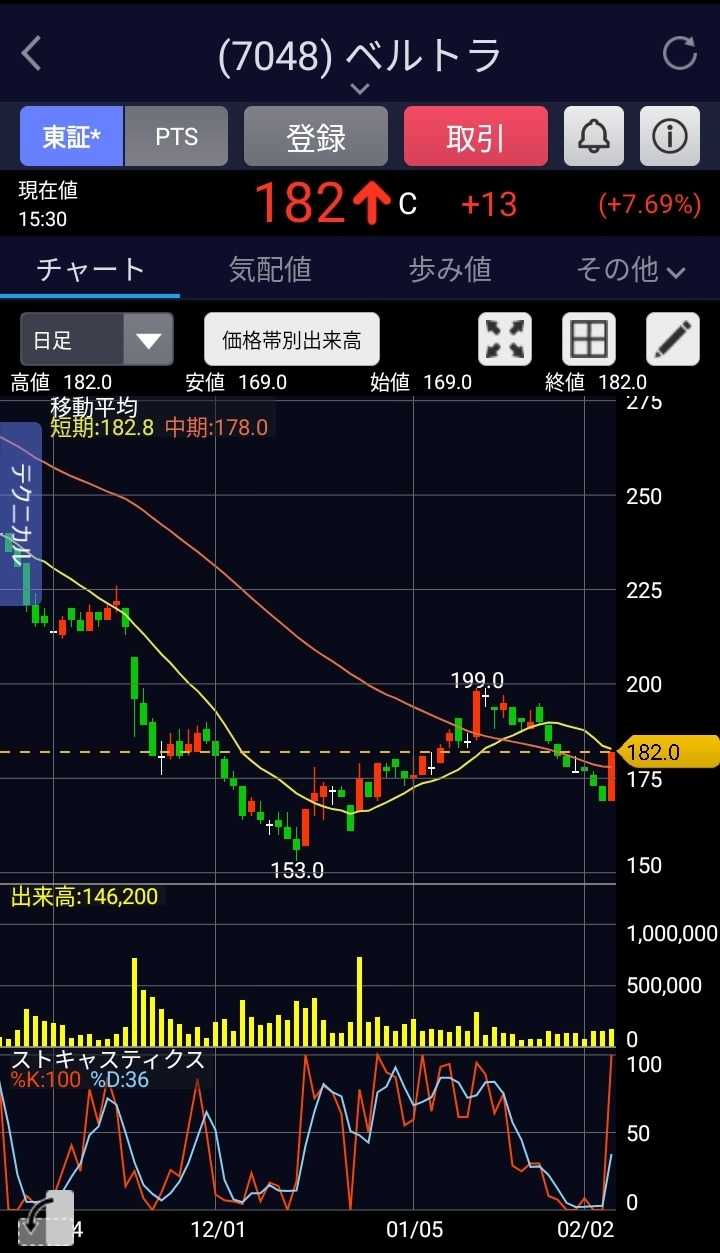Screen dimensions: 720x1253
Task: Switch to the 気配値 tab
Action: [x=270, y=269]
